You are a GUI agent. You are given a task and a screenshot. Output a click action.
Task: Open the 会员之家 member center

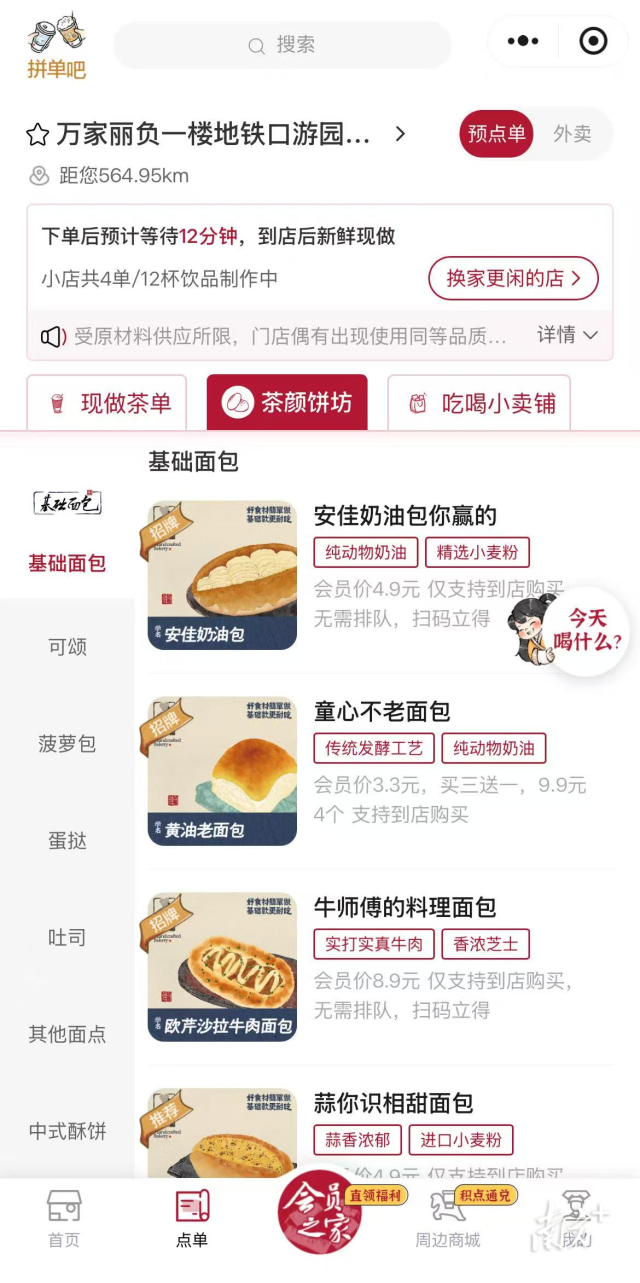320,1212
